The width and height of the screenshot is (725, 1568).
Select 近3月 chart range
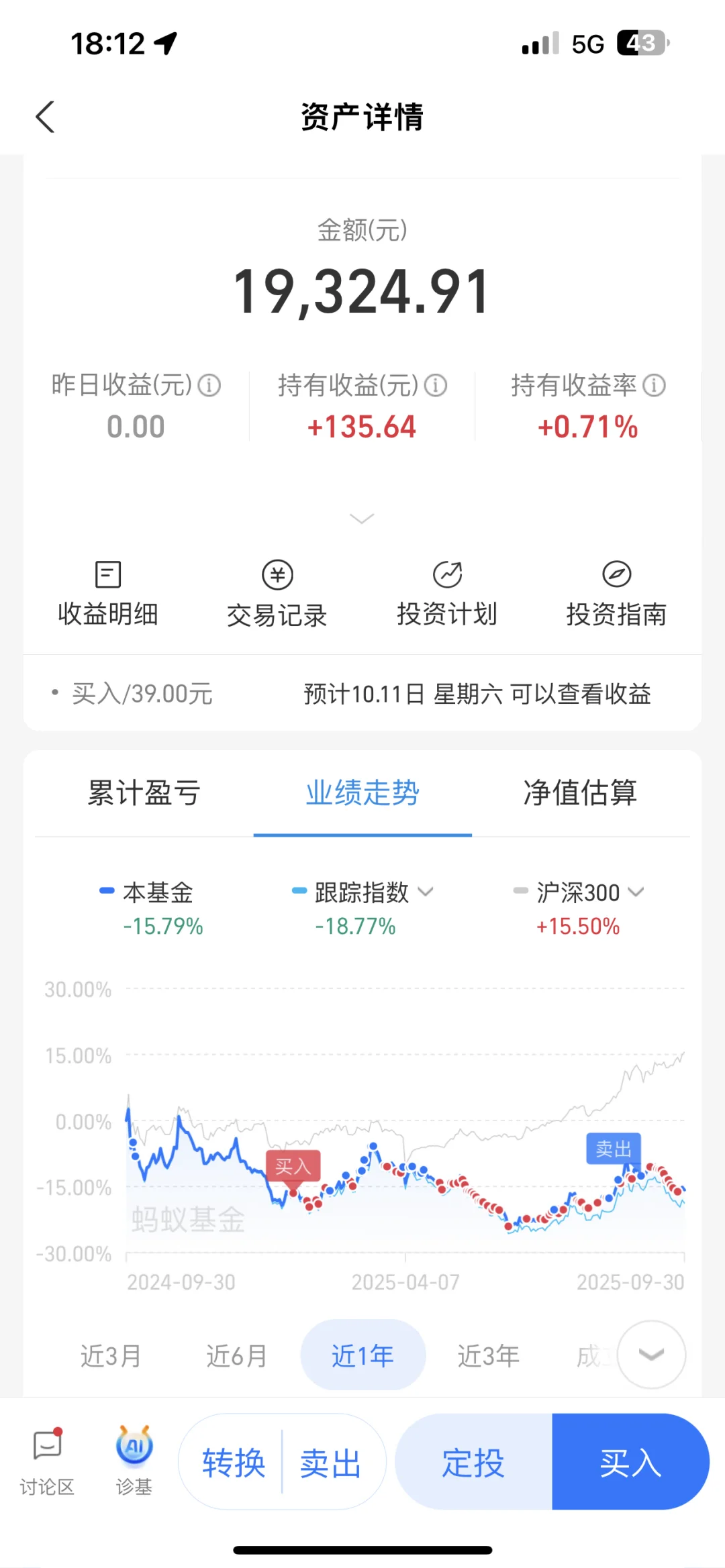click(x=111, y=1356)
